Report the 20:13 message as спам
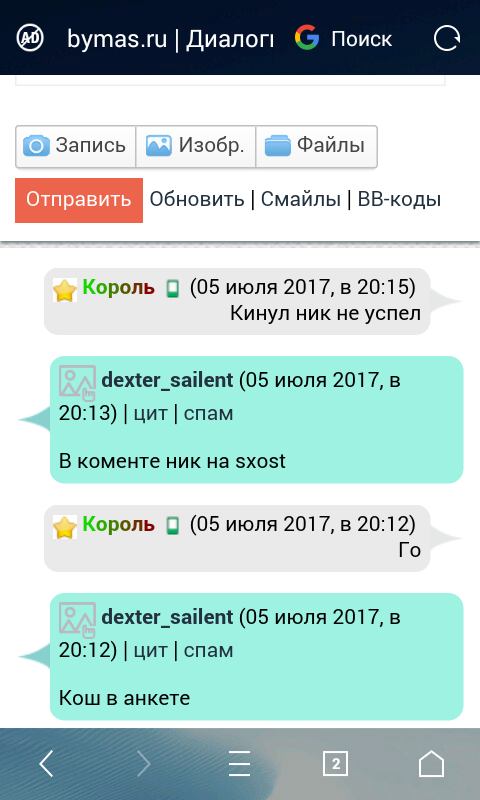 (x=208, y=414)
